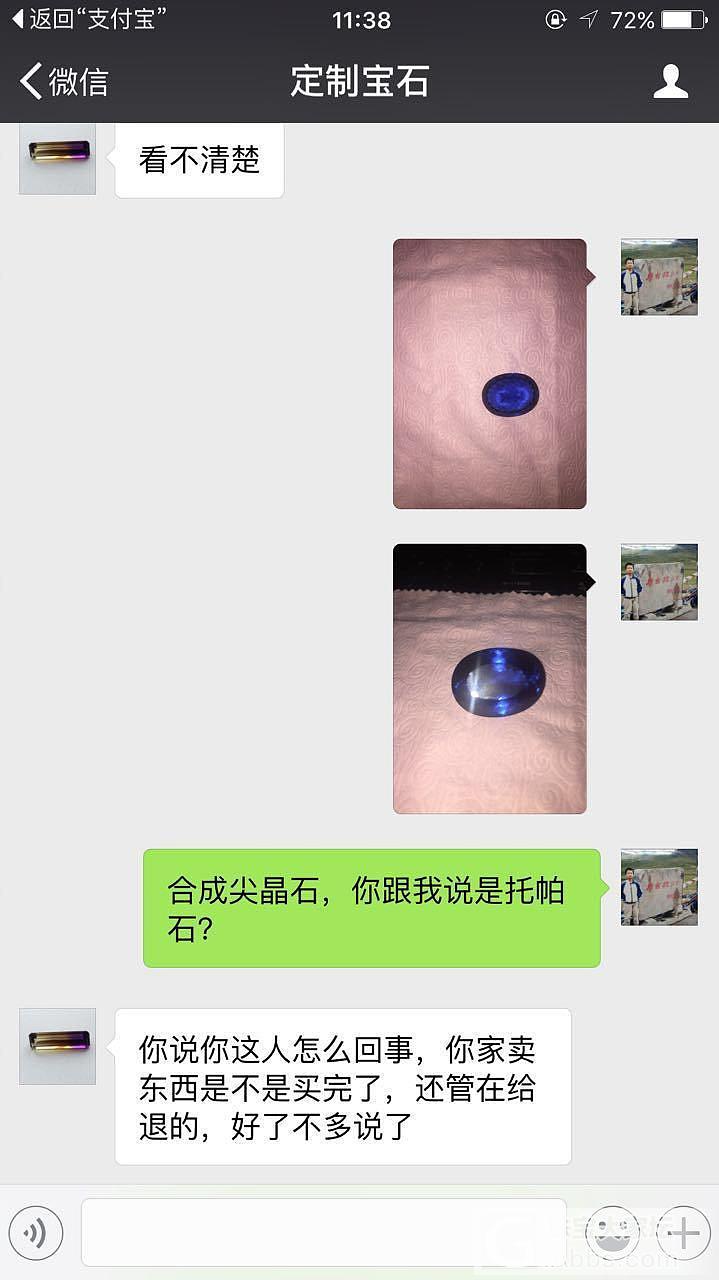
Task: Open the large blue gemstone close-up photo
Action: tap(489, 678)
